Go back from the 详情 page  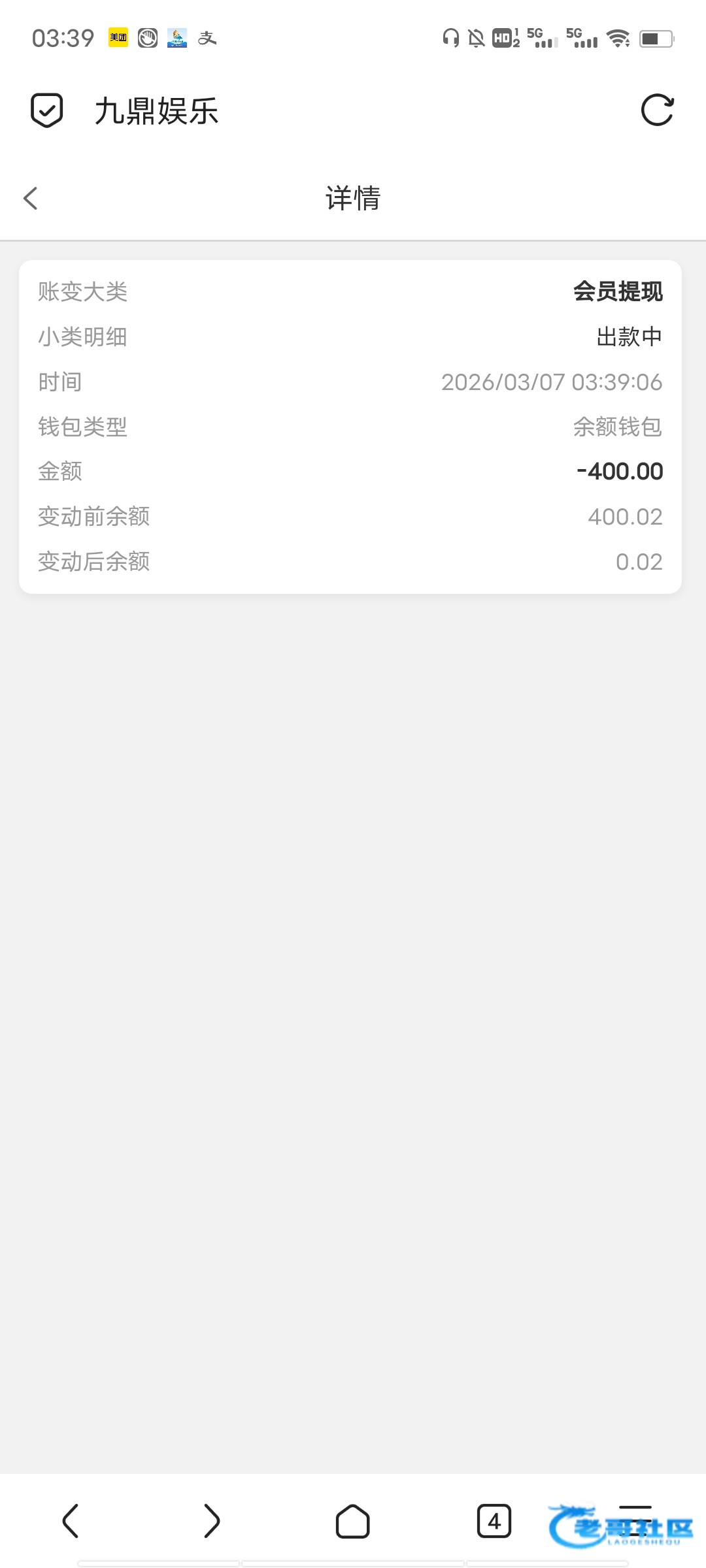[x=31, y=199]
